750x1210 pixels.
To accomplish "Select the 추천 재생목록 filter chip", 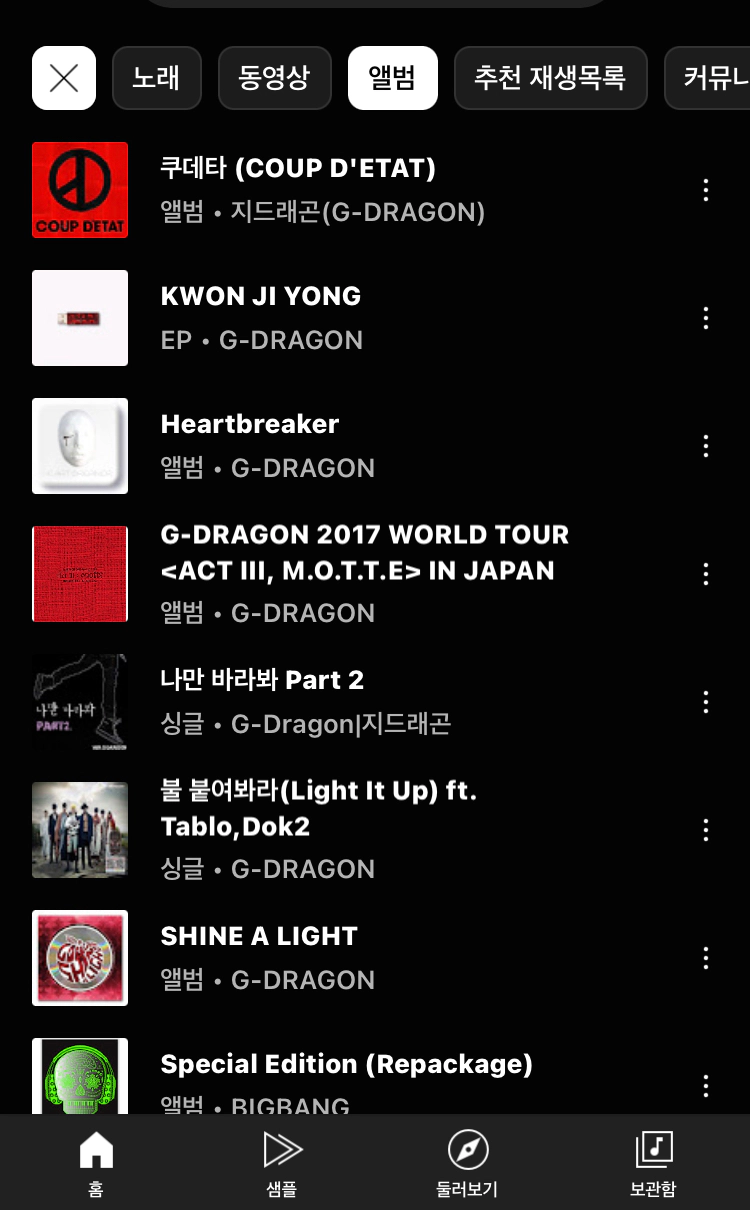I will [550, 78].
